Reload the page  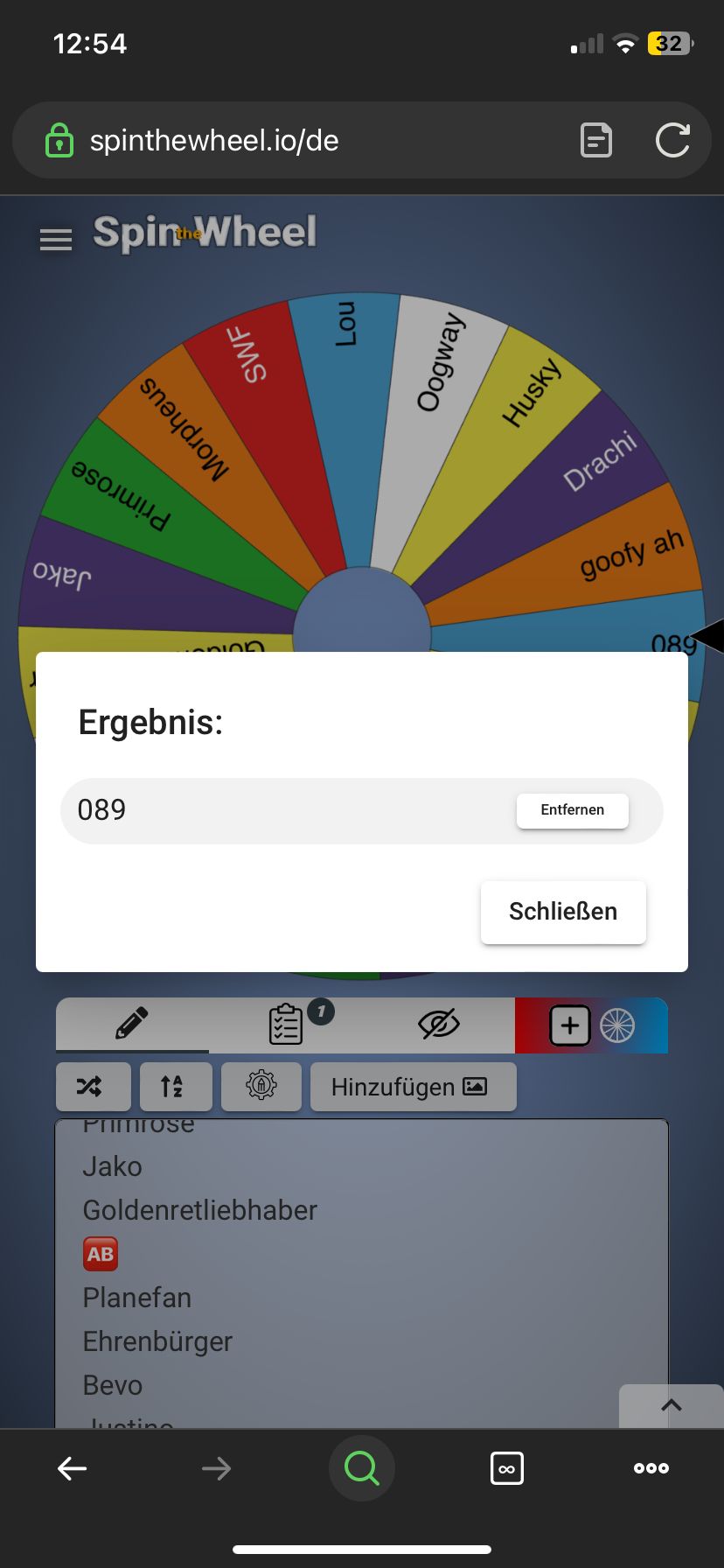[x=672, y=141]
